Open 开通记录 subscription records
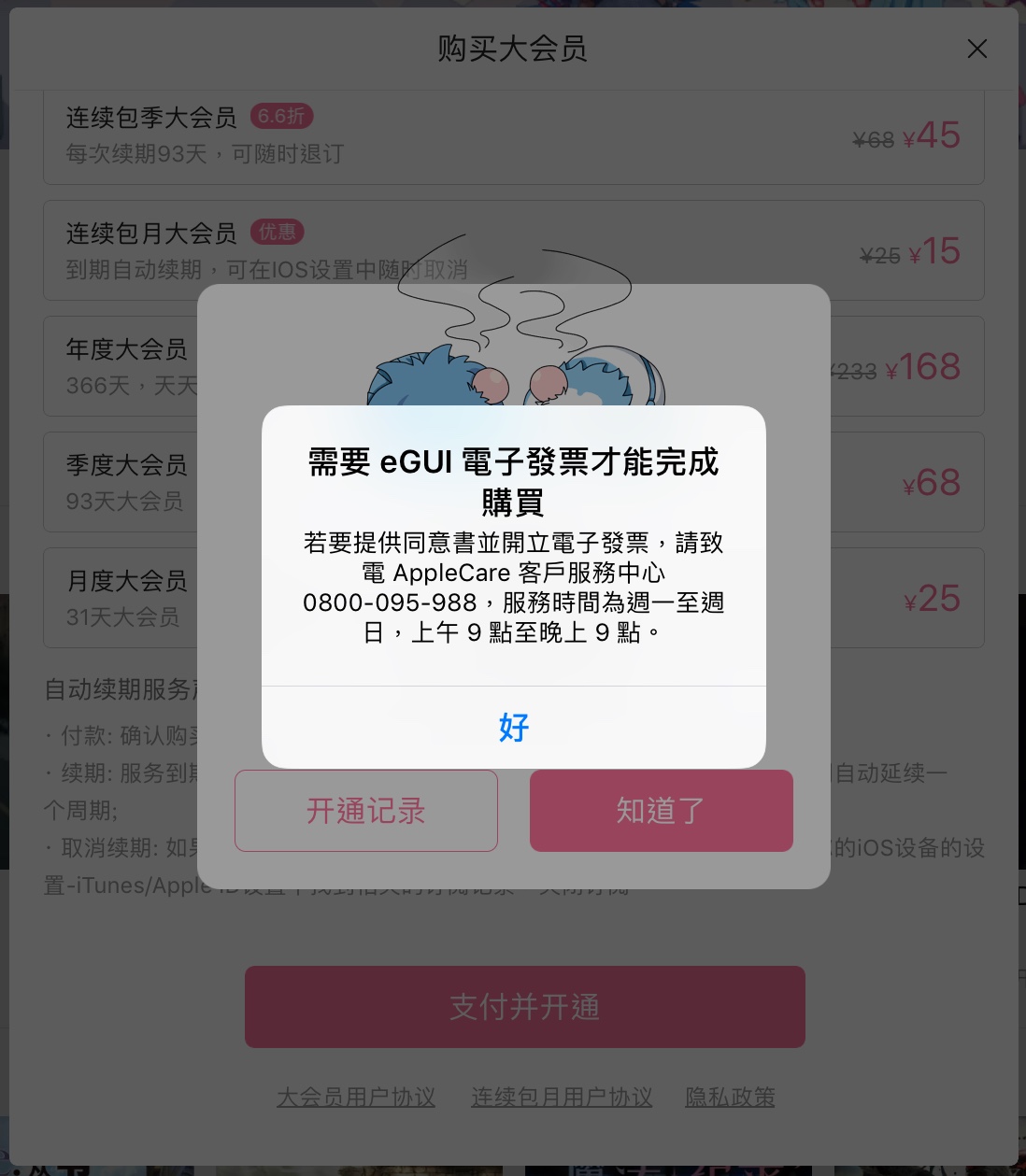Image resolution: width=1026 pixels, height=1176 pixels. [365, 810]
